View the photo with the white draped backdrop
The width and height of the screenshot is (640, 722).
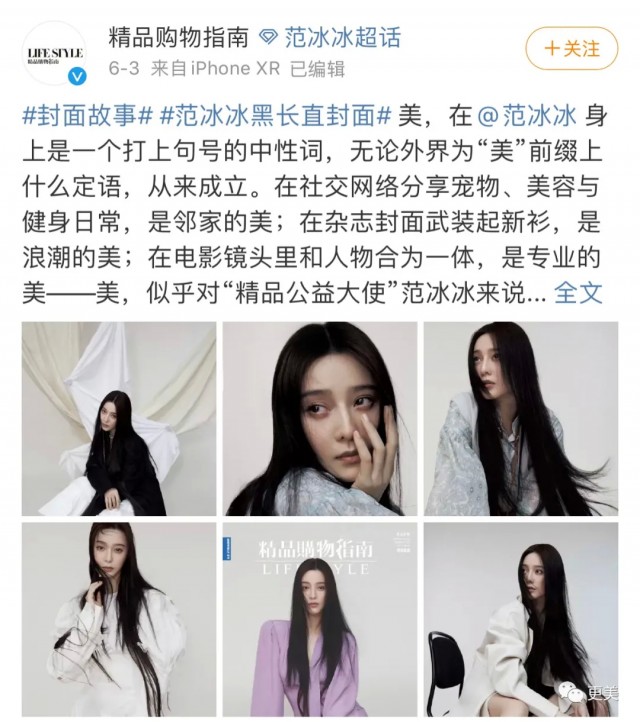tap(119, 418)
